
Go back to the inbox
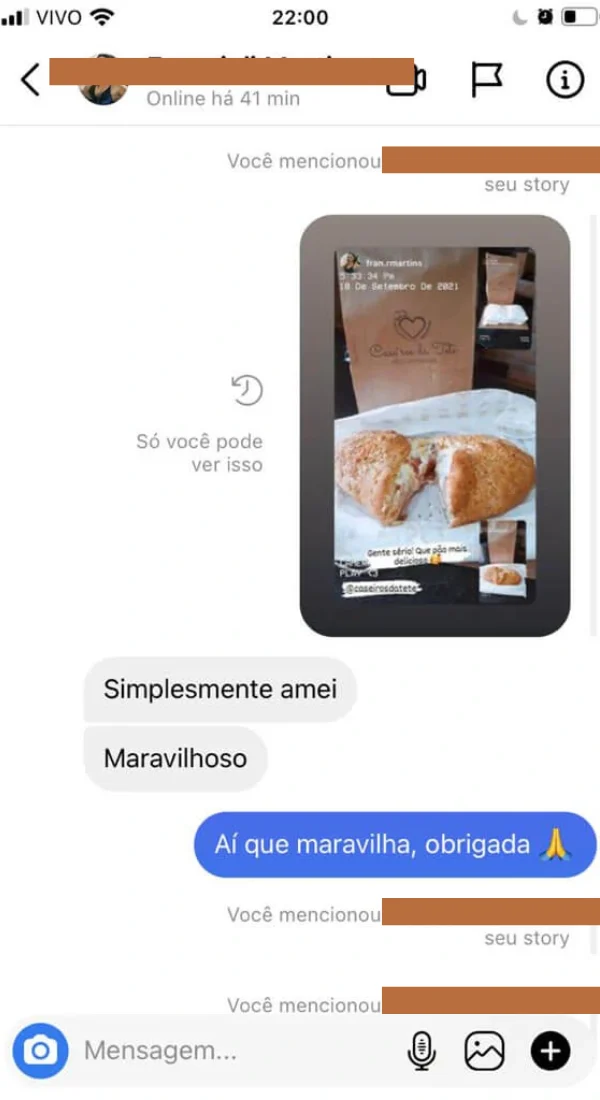30,80
